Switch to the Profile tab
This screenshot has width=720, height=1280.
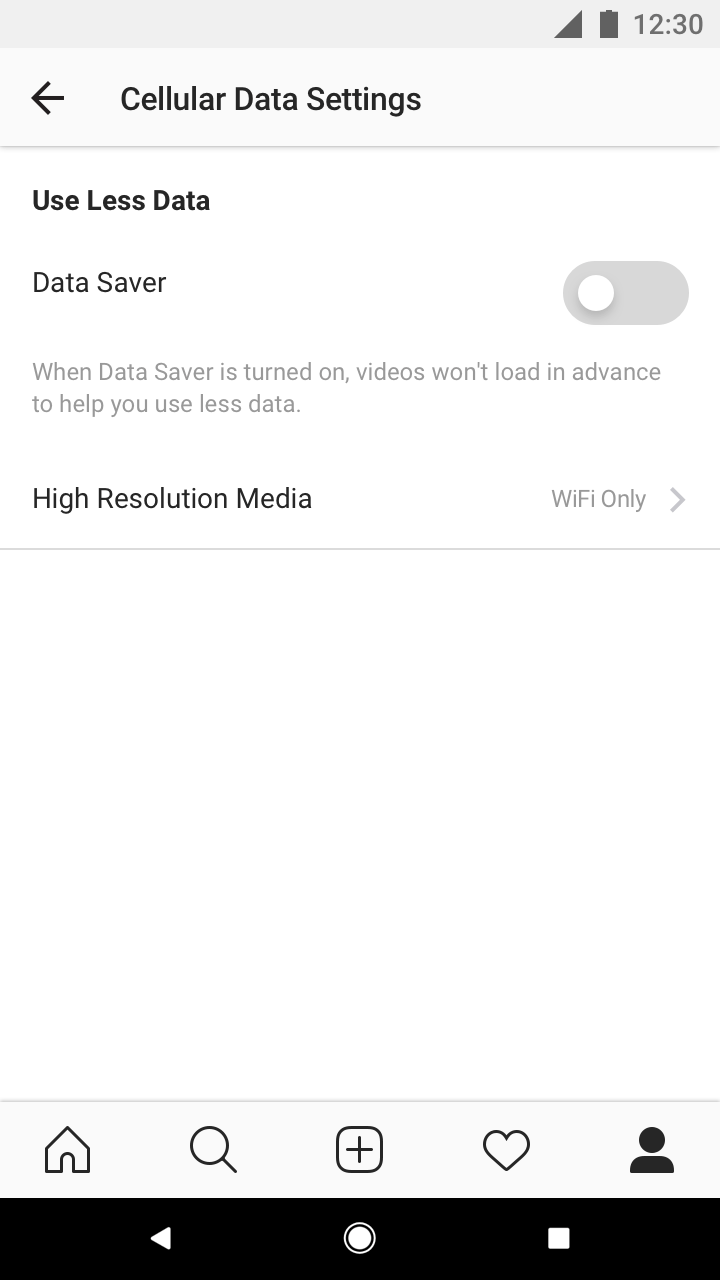[652, 1149]
